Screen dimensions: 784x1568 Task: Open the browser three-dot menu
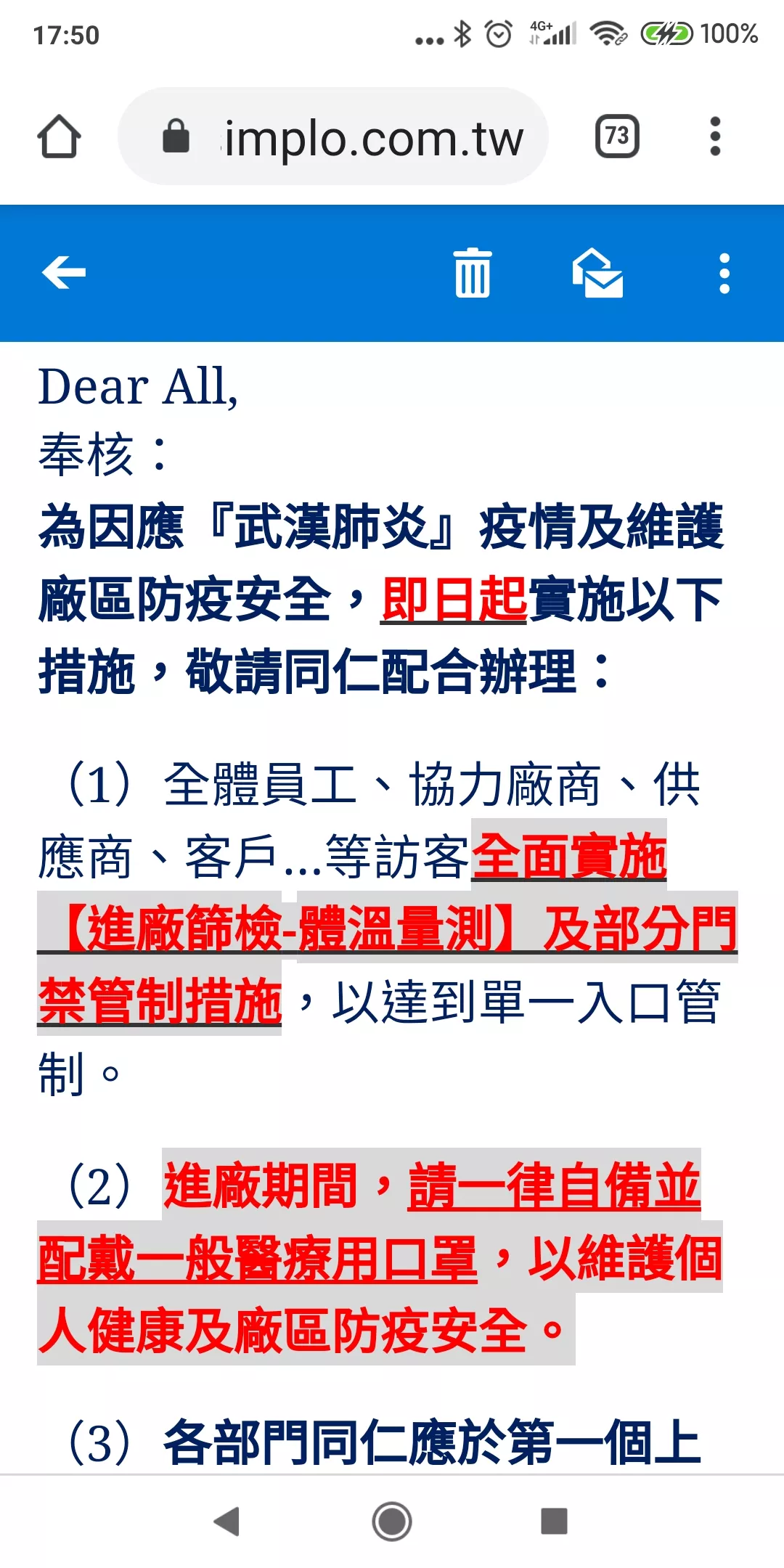coord(715,136)
